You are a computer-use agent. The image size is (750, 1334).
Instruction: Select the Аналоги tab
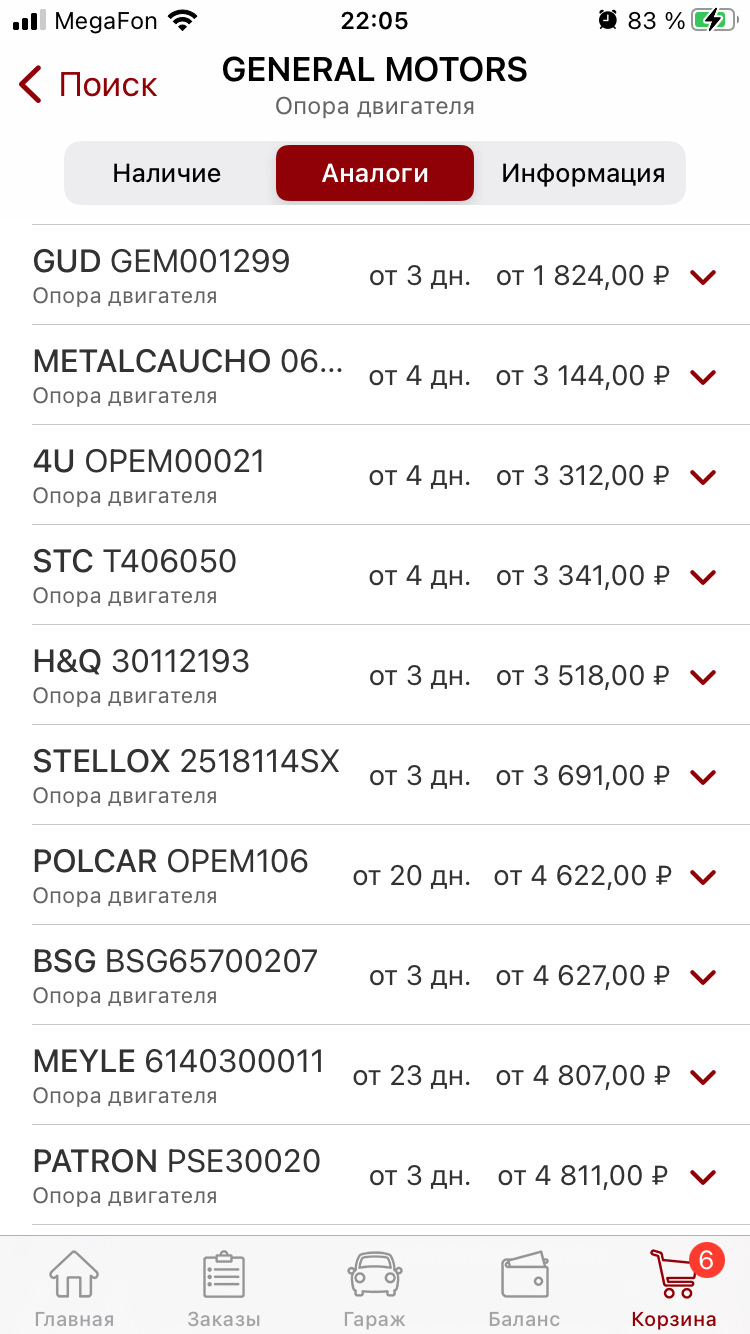point(374,172)
